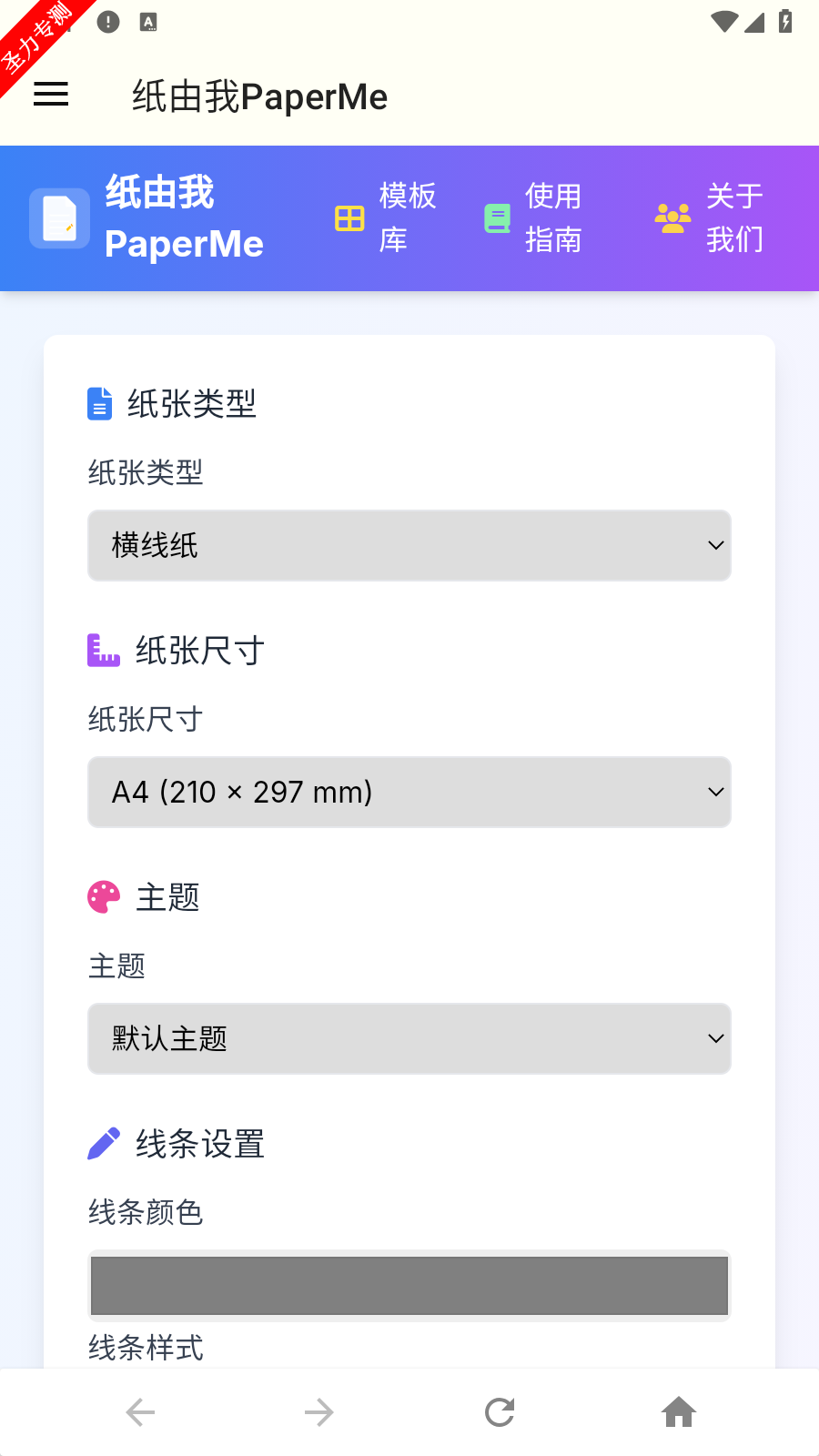Open the 关于我们 about page

click(710, 218)
